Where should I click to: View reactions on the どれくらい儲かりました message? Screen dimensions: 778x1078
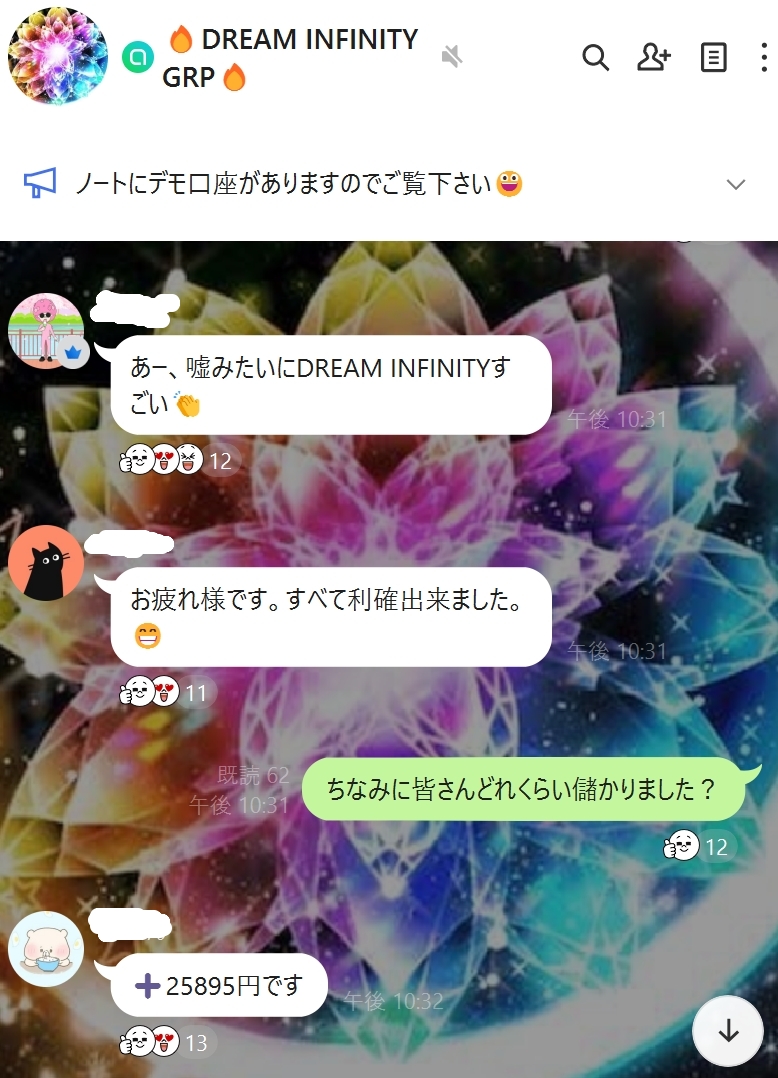697,848
